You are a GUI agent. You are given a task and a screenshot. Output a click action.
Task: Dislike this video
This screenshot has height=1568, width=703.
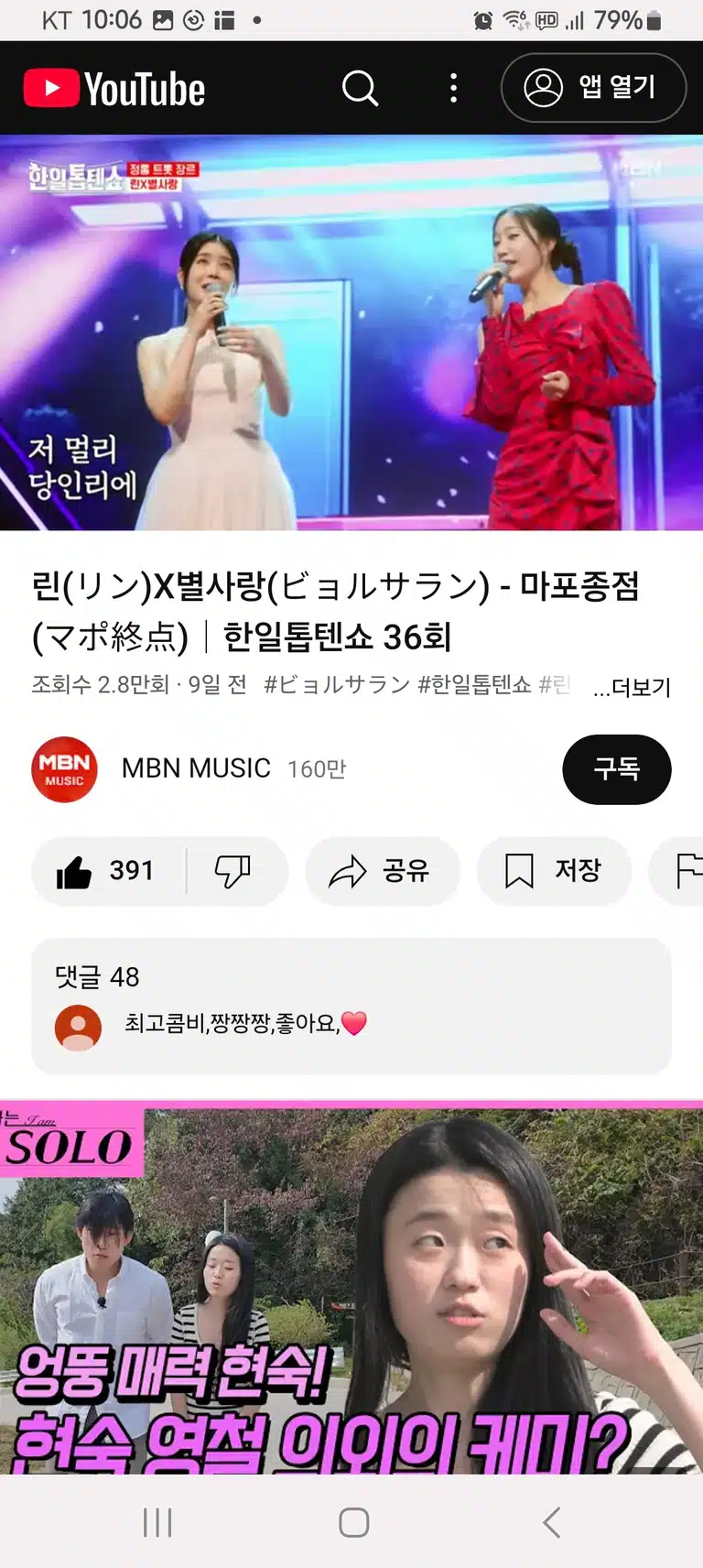point(233,871)
